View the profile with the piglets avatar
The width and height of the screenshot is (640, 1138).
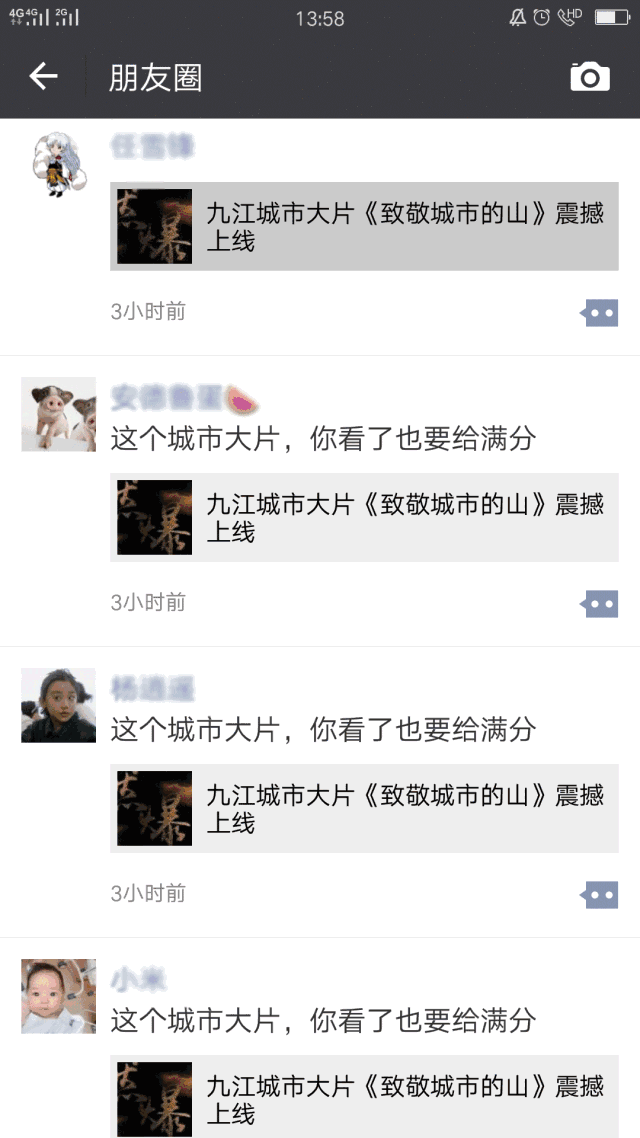tap(58, 414)
